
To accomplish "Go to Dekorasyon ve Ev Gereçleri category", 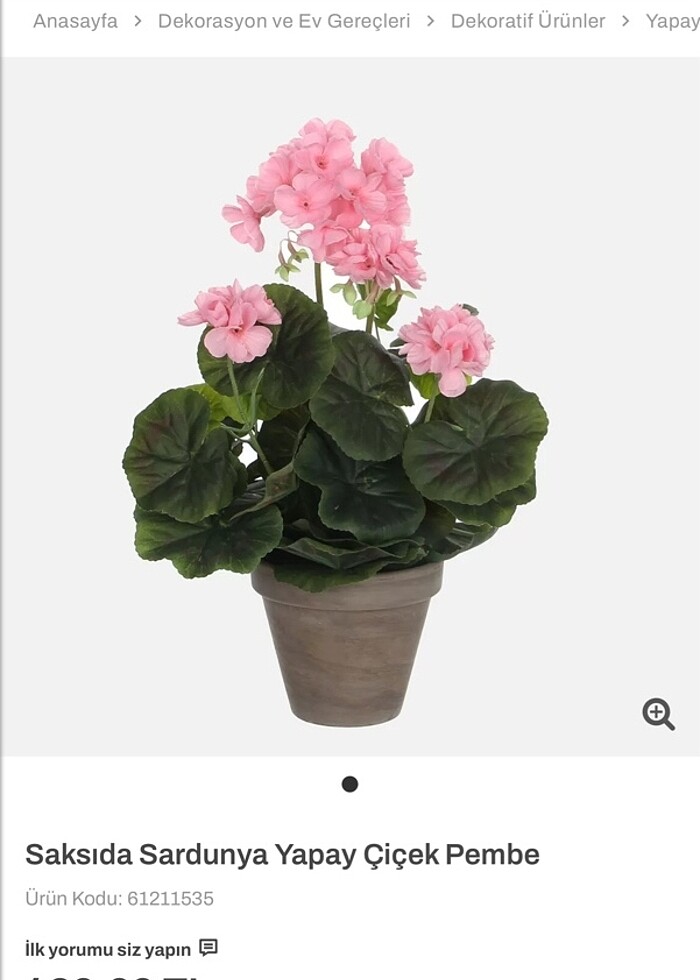I will pos(284,21).
